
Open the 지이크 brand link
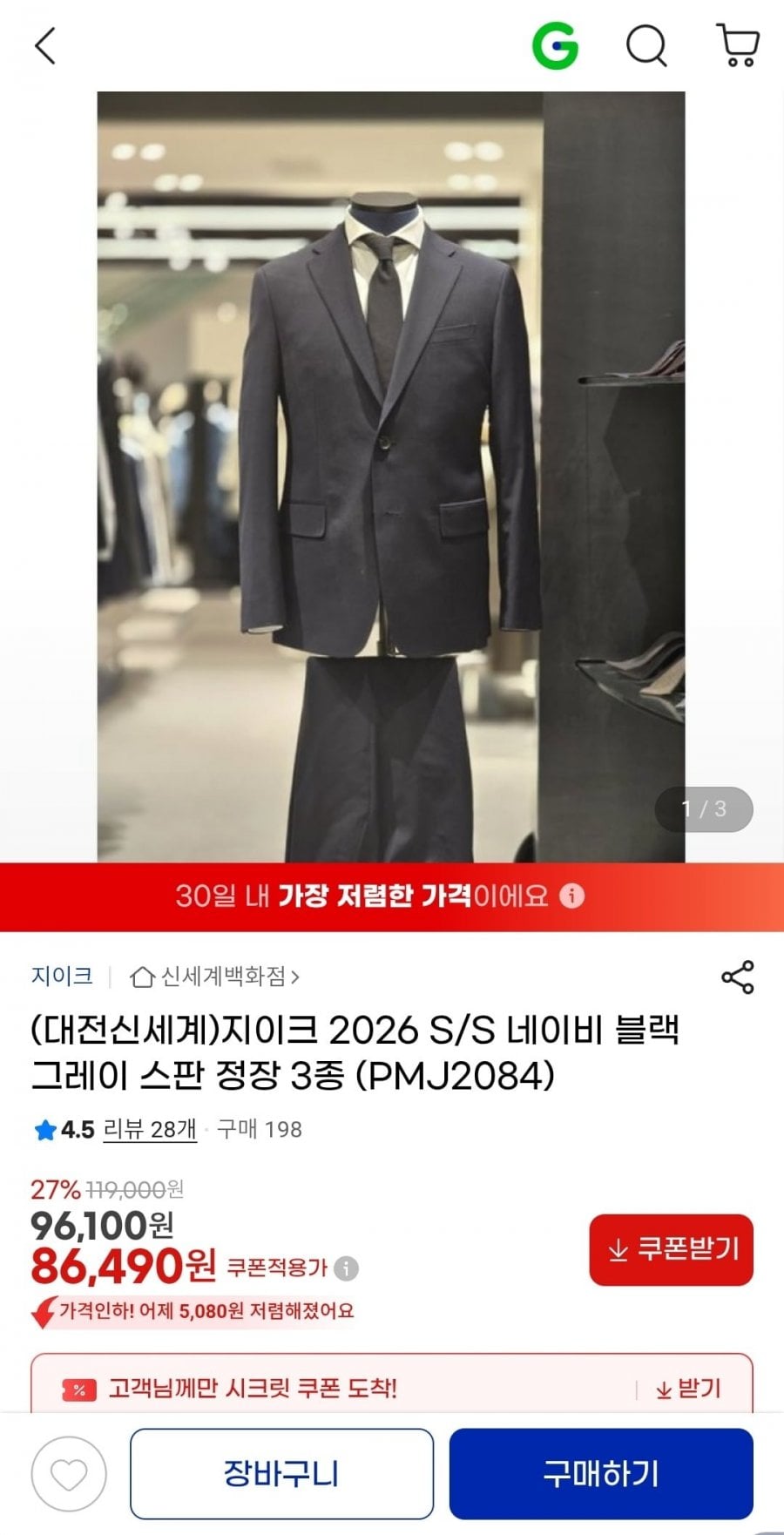pos(62,976)
